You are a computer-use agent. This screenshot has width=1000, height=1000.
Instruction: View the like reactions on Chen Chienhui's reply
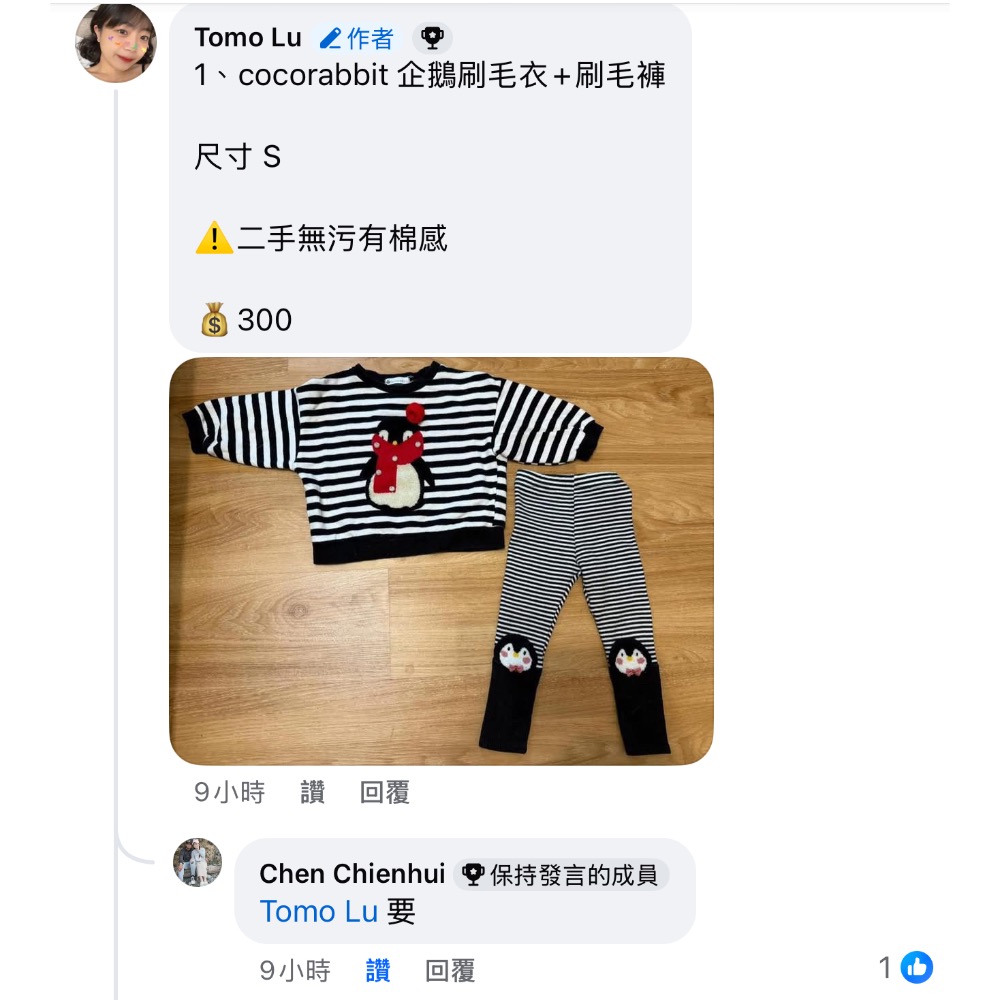point(906,967)
